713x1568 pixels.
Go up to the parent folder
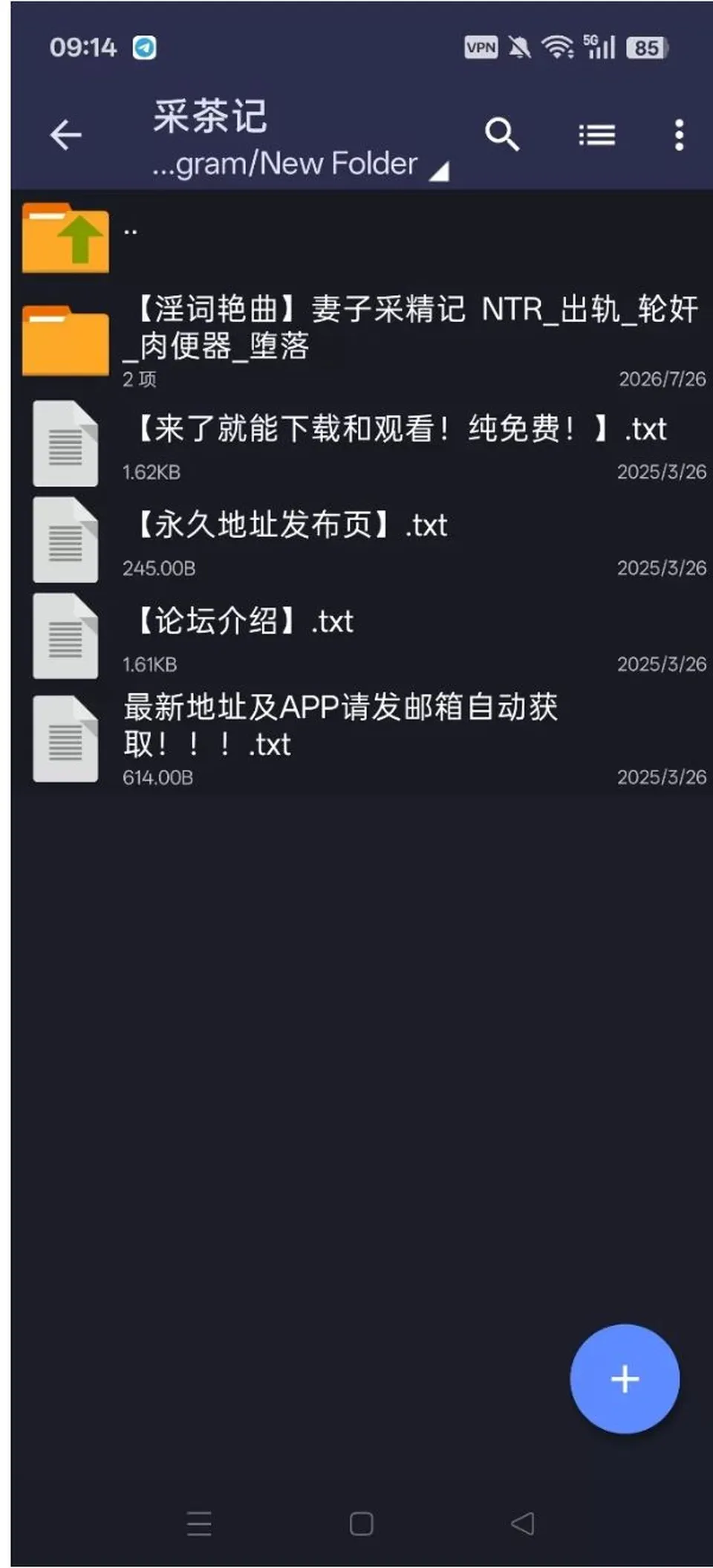(362, 238)
